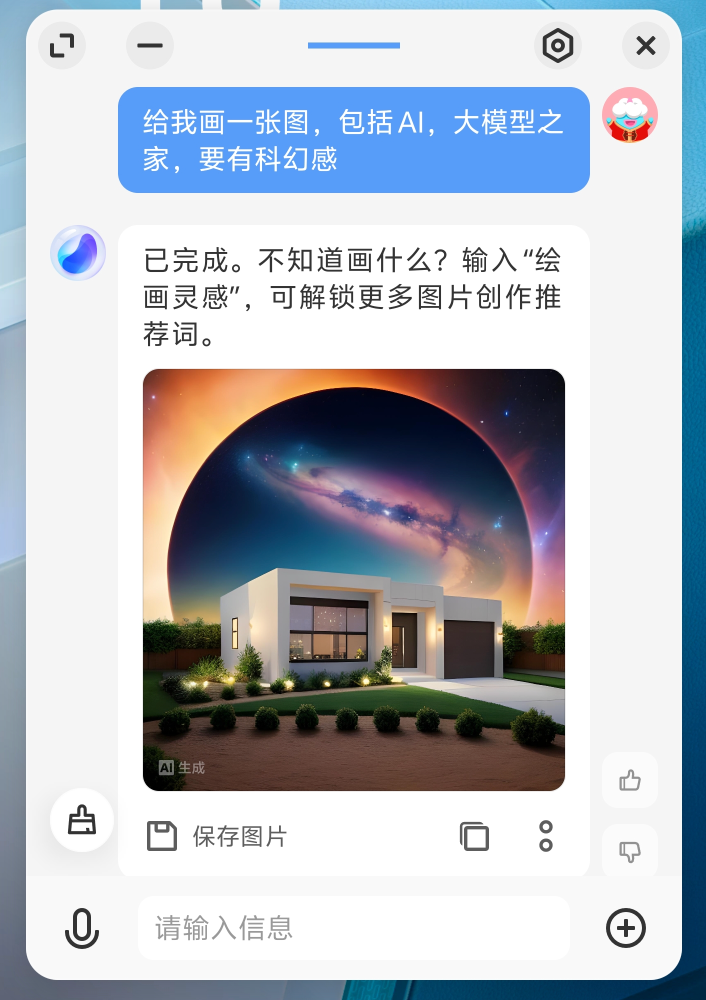The image size is (706, 1000).
Task: Open the plus attachment menu
Action: (x=626, y=928)
